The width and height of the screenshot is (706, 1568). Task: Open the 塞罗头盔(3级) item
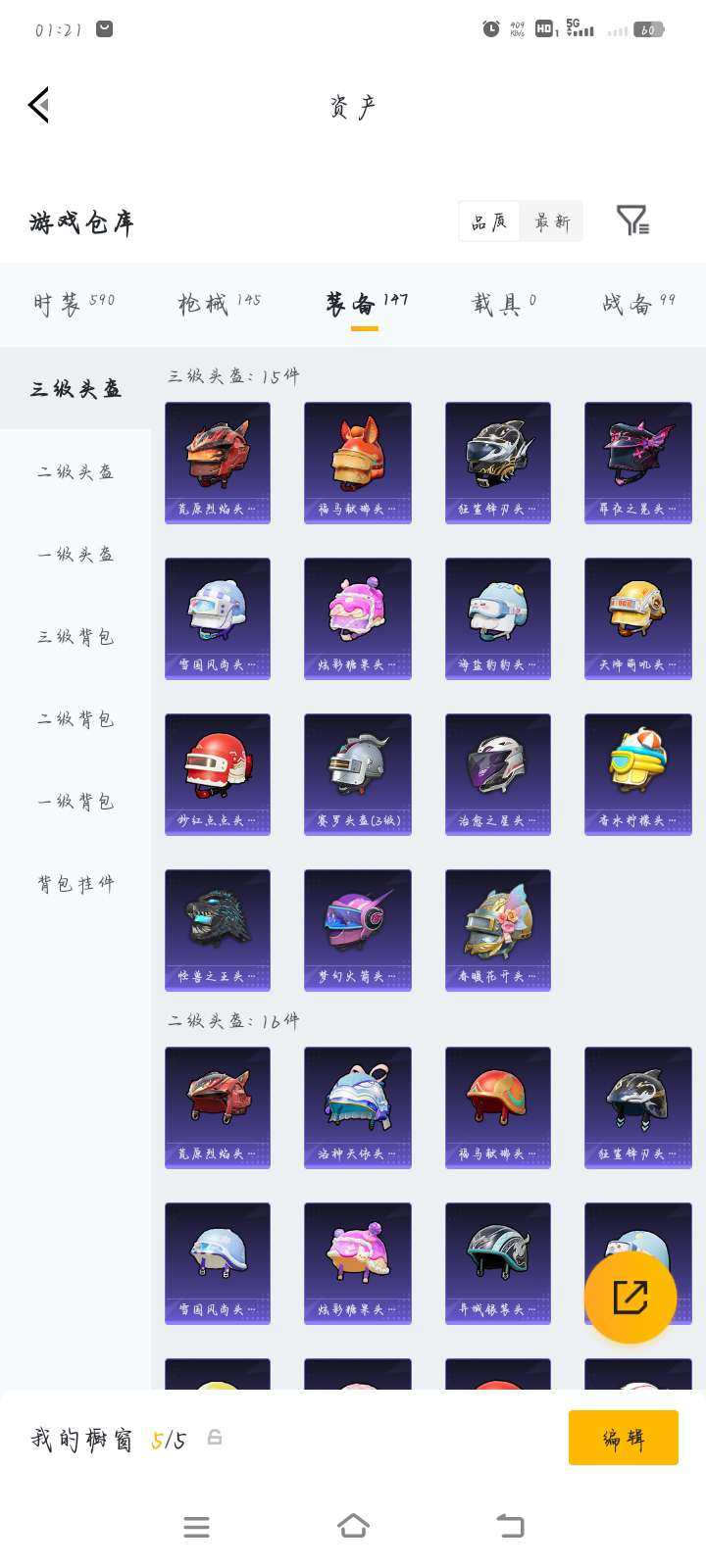click(358, 774)
